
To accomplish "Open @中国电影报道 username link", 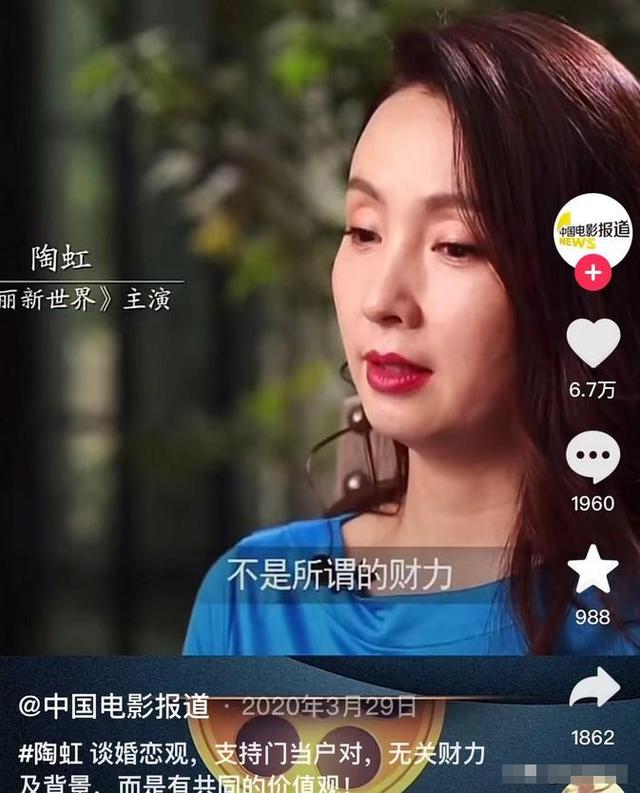I will (113, 706).
